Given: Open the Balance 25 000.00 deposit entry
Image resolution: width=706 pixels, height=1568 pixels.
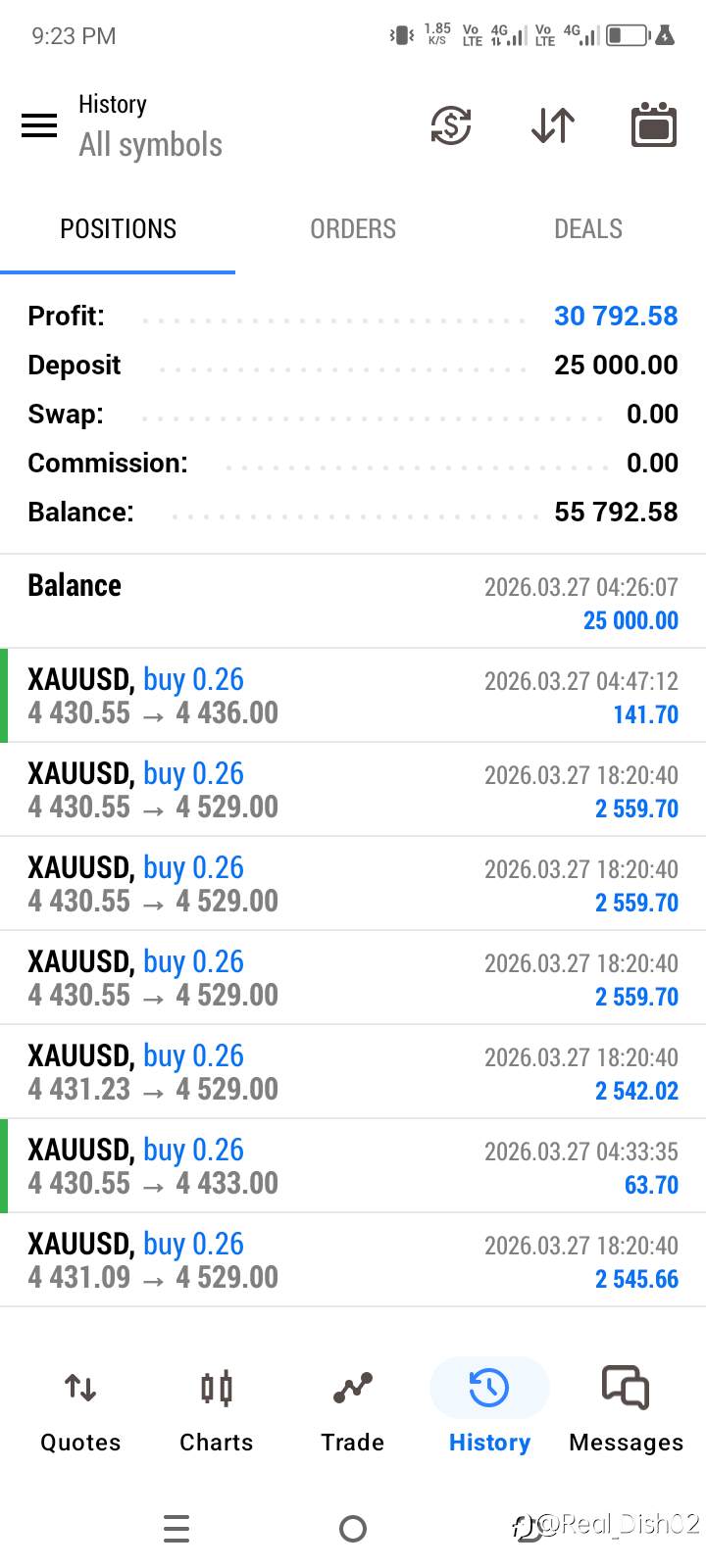Looking at the screenshot, I should (353, 602).
